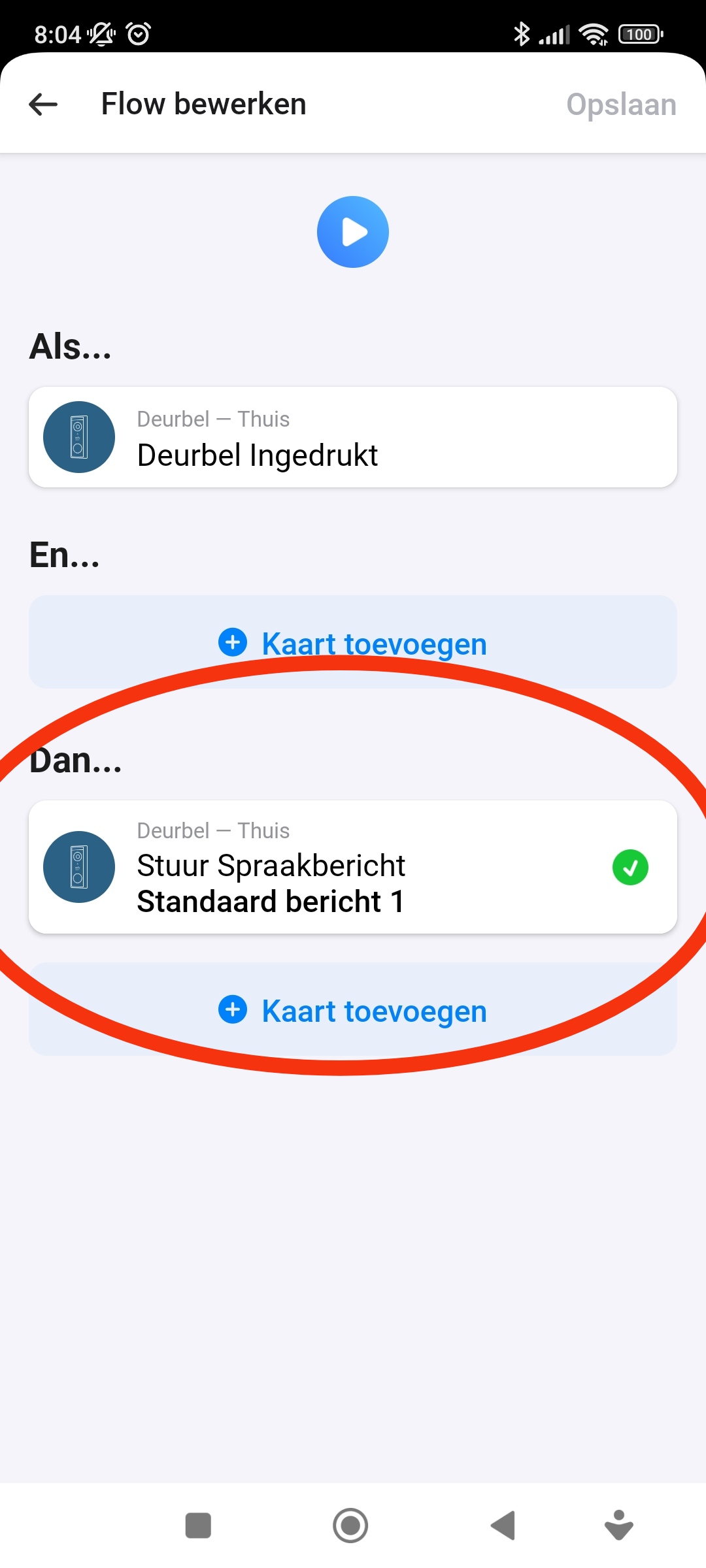
Task: Go to the system home screen
Action: click(x=350, y=1526)
